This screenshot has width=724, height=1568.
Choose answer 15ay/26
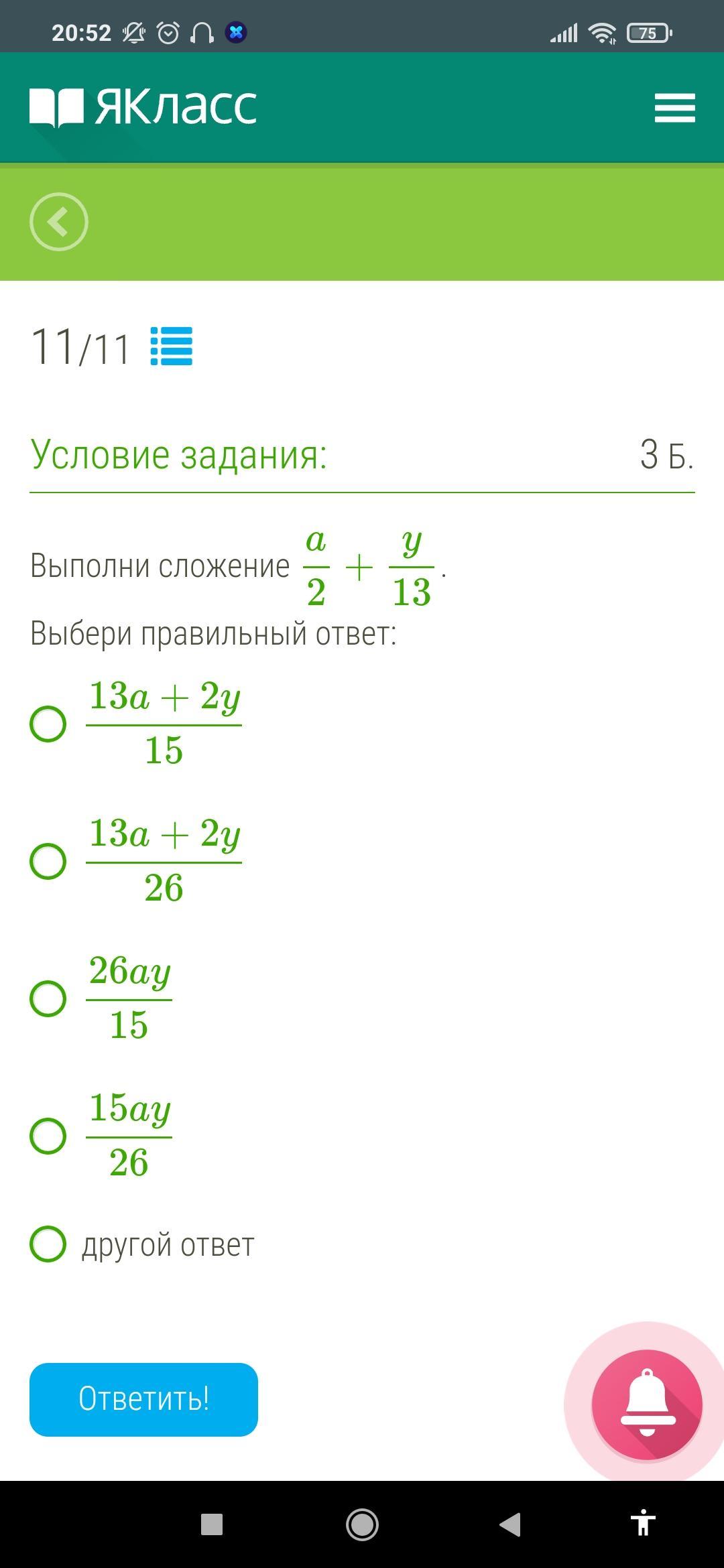[x=48, y=1136]
